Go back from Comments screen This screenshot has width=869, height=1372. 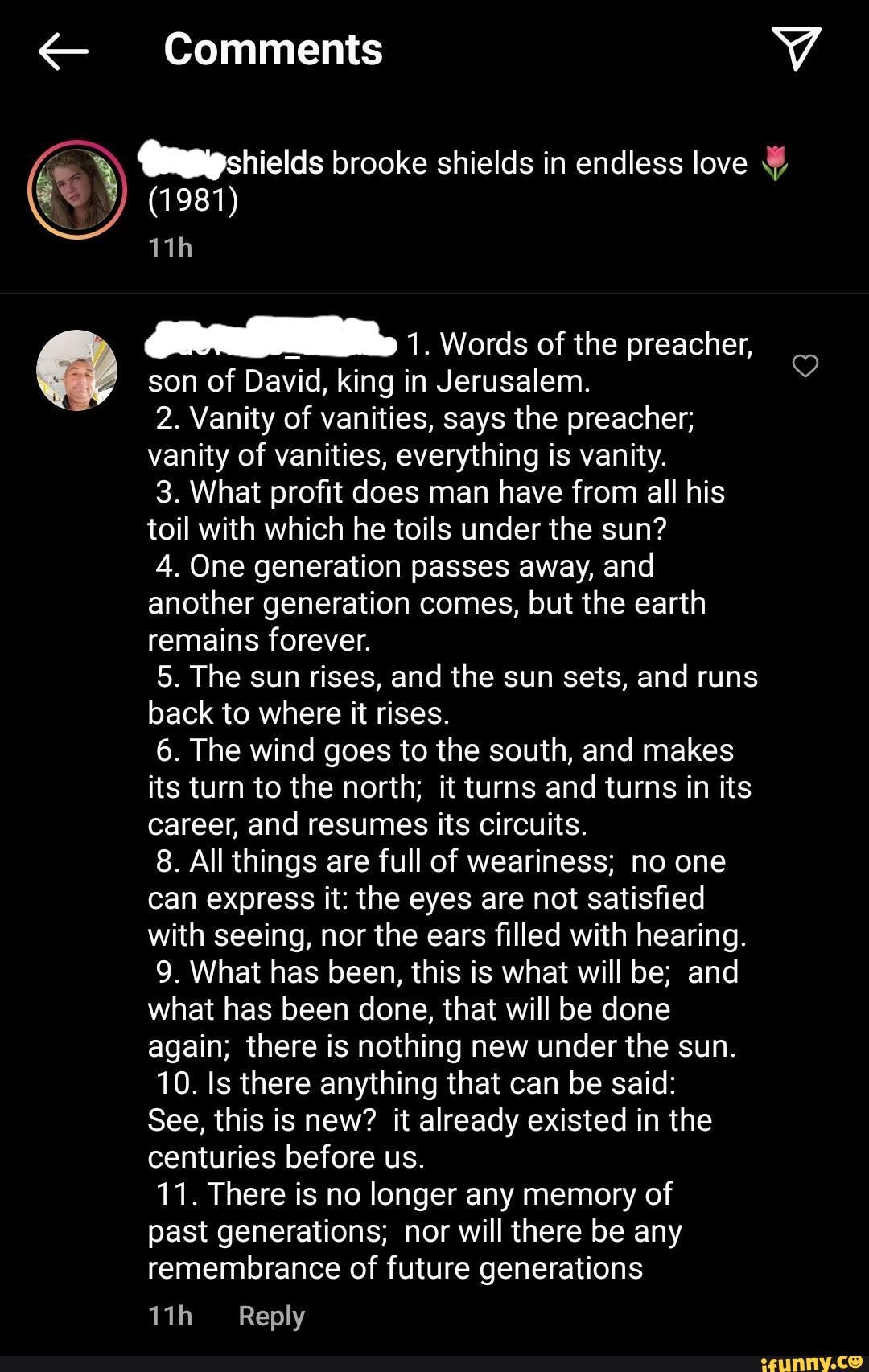coord(63,51)
